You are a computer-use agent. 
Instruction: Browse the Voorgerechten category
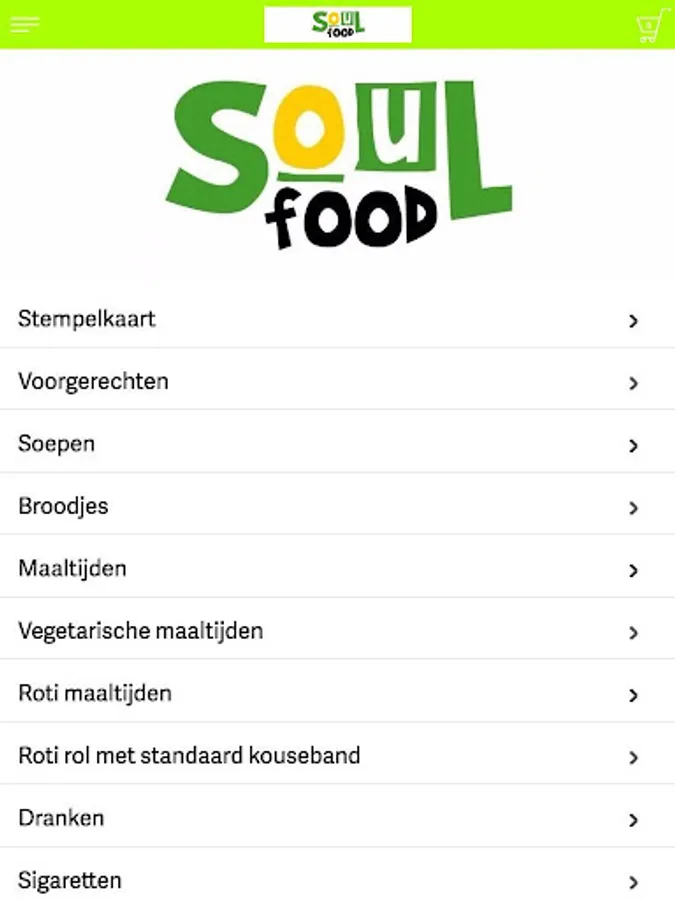pyautogui.click(x=337, y=382)
